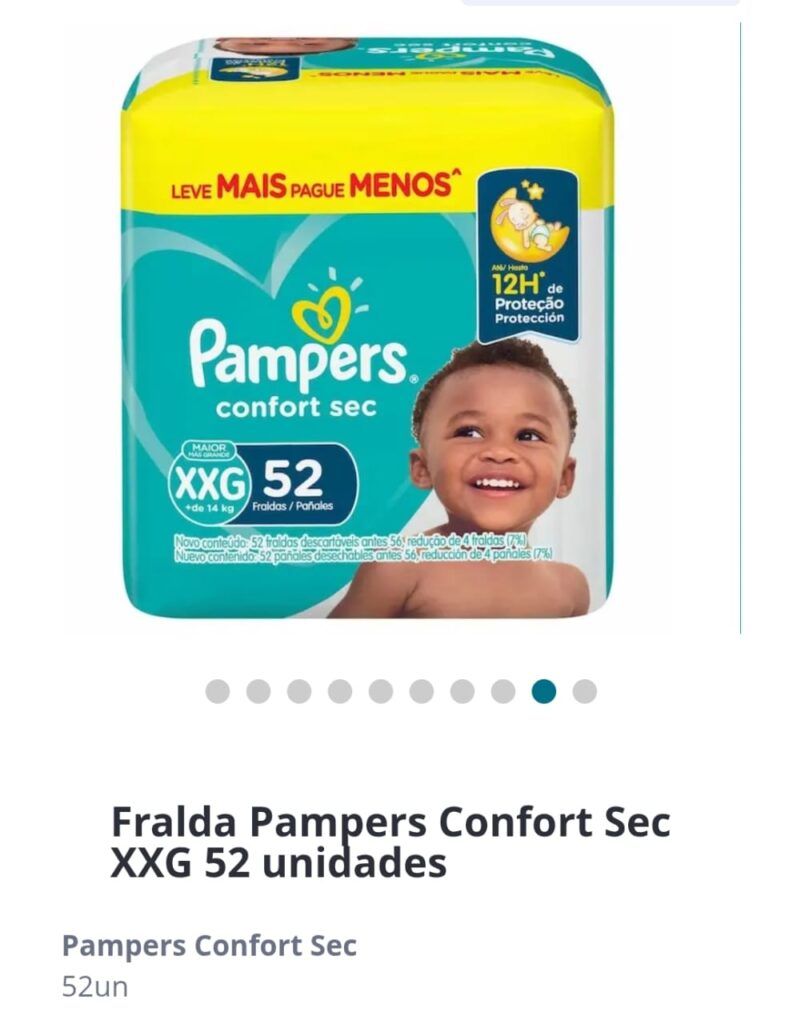This screenshot has width=801, height=1024.
Task: Select the last carousel page dot
Action: (x=585, y=691)
